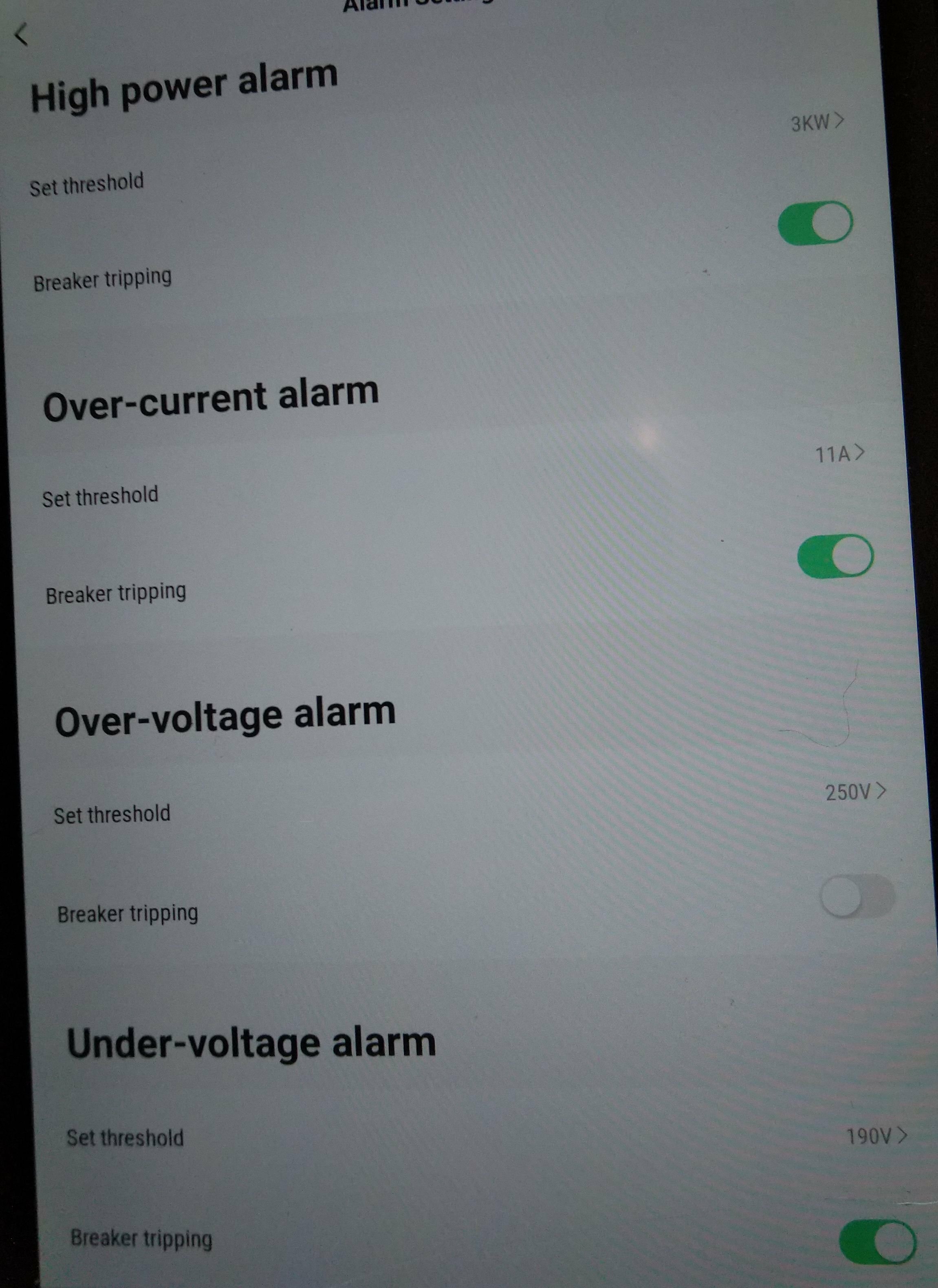
Task: Open High power alarm threshold set to 3KW
Action: (817, 122)
